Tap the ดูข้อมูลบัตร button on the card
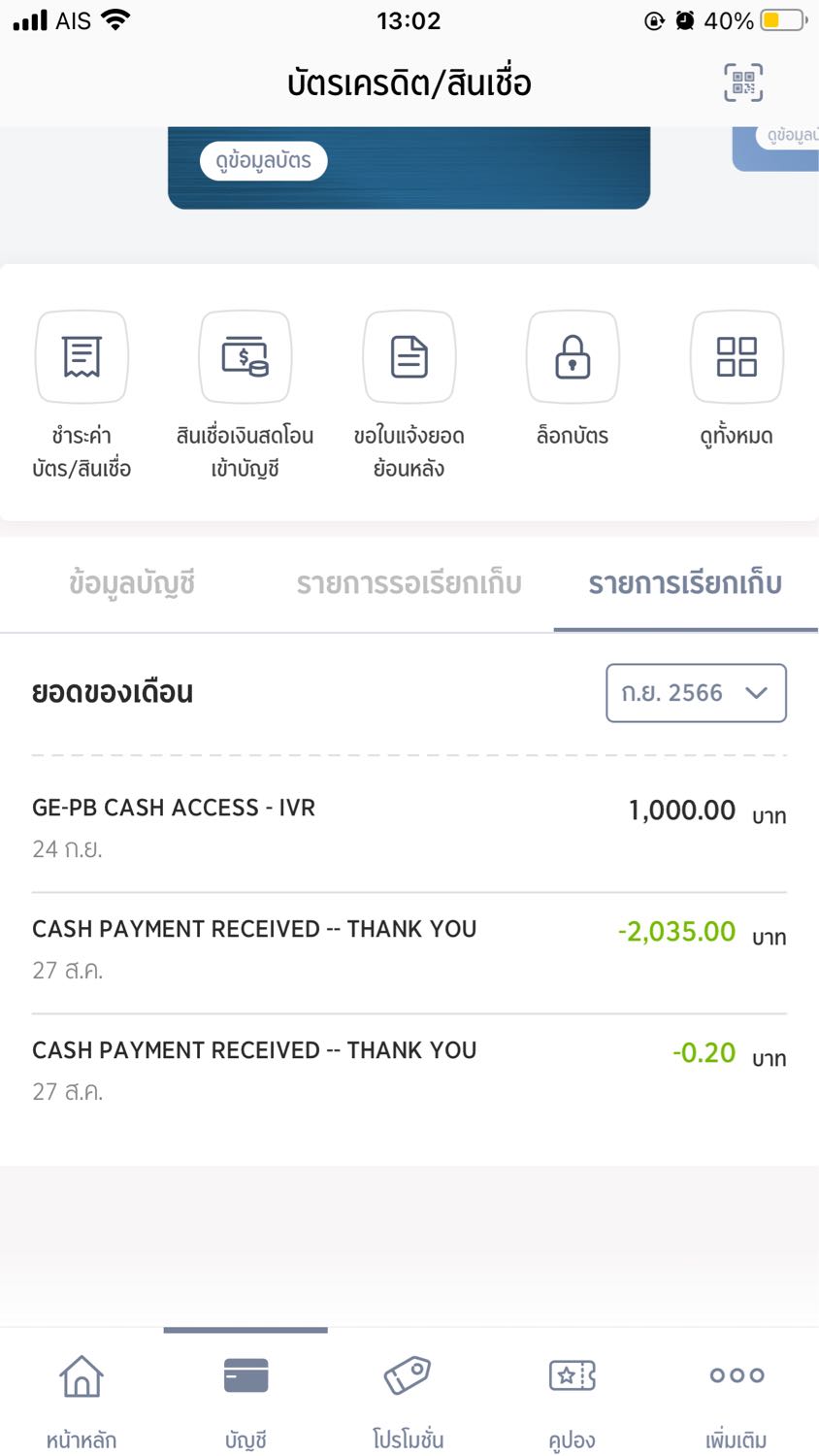The height and width of the screenshot is (1456, 819). [x=263, y=160]
